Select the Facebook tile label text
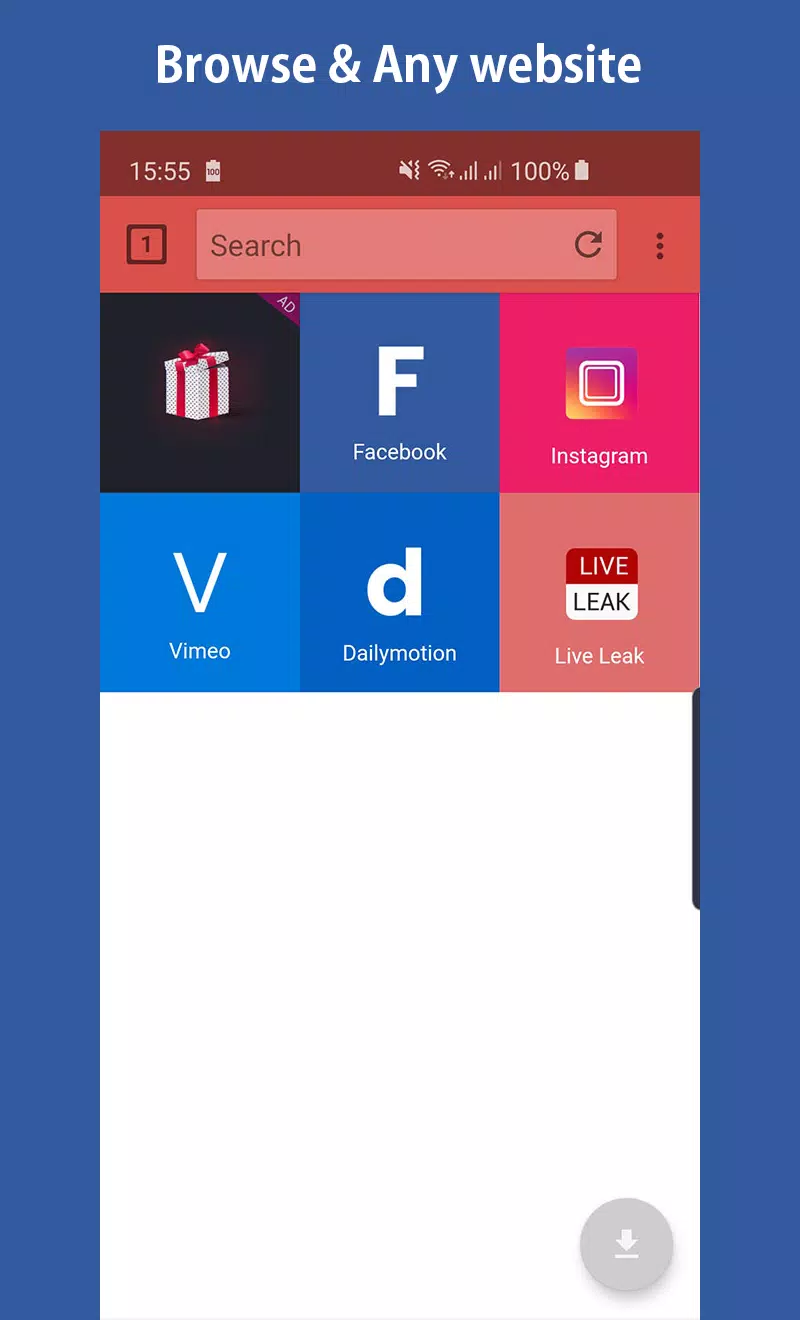 point(398,452)
